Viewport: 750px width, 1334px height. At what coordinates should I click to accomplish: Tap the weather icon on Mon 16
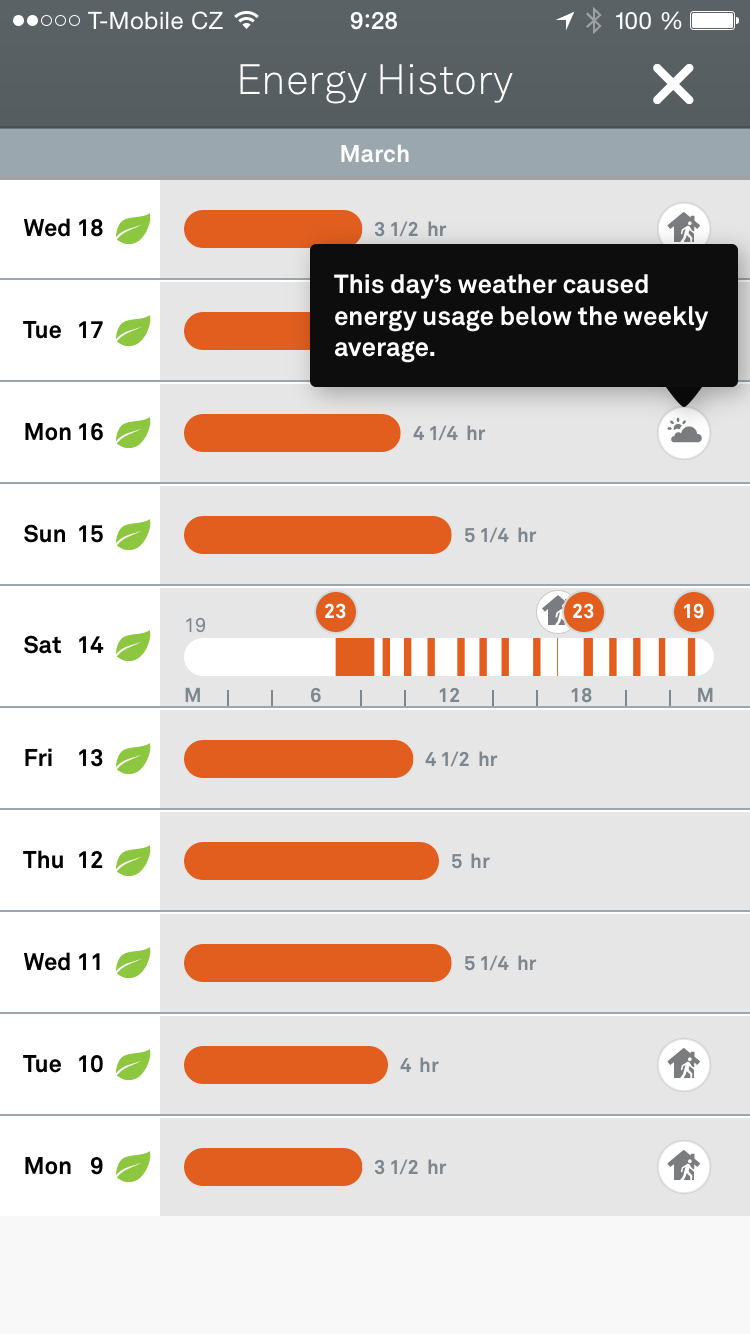pos(684,433)
